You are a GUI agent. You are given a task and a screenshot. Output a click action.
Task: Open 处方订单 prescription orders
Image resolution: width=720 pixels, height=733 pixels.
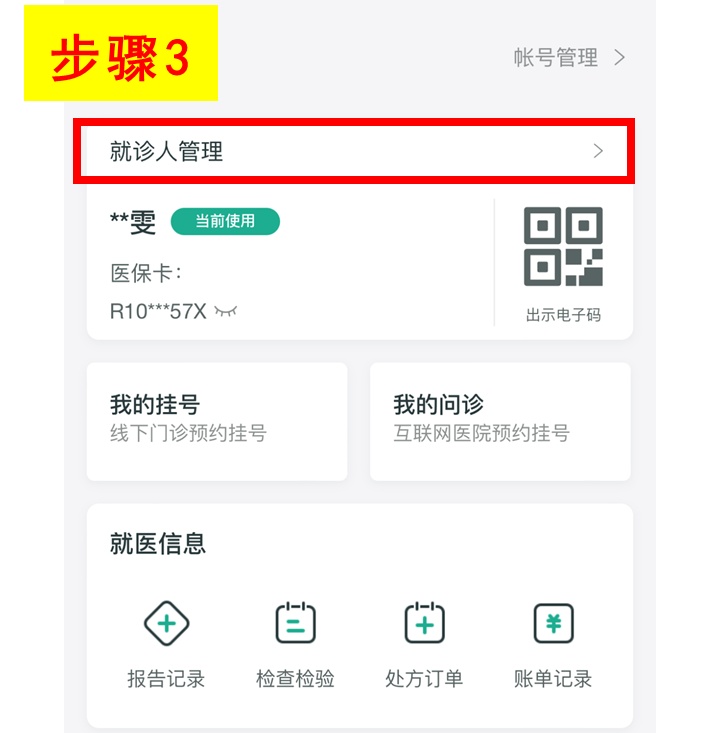[424, 645]
